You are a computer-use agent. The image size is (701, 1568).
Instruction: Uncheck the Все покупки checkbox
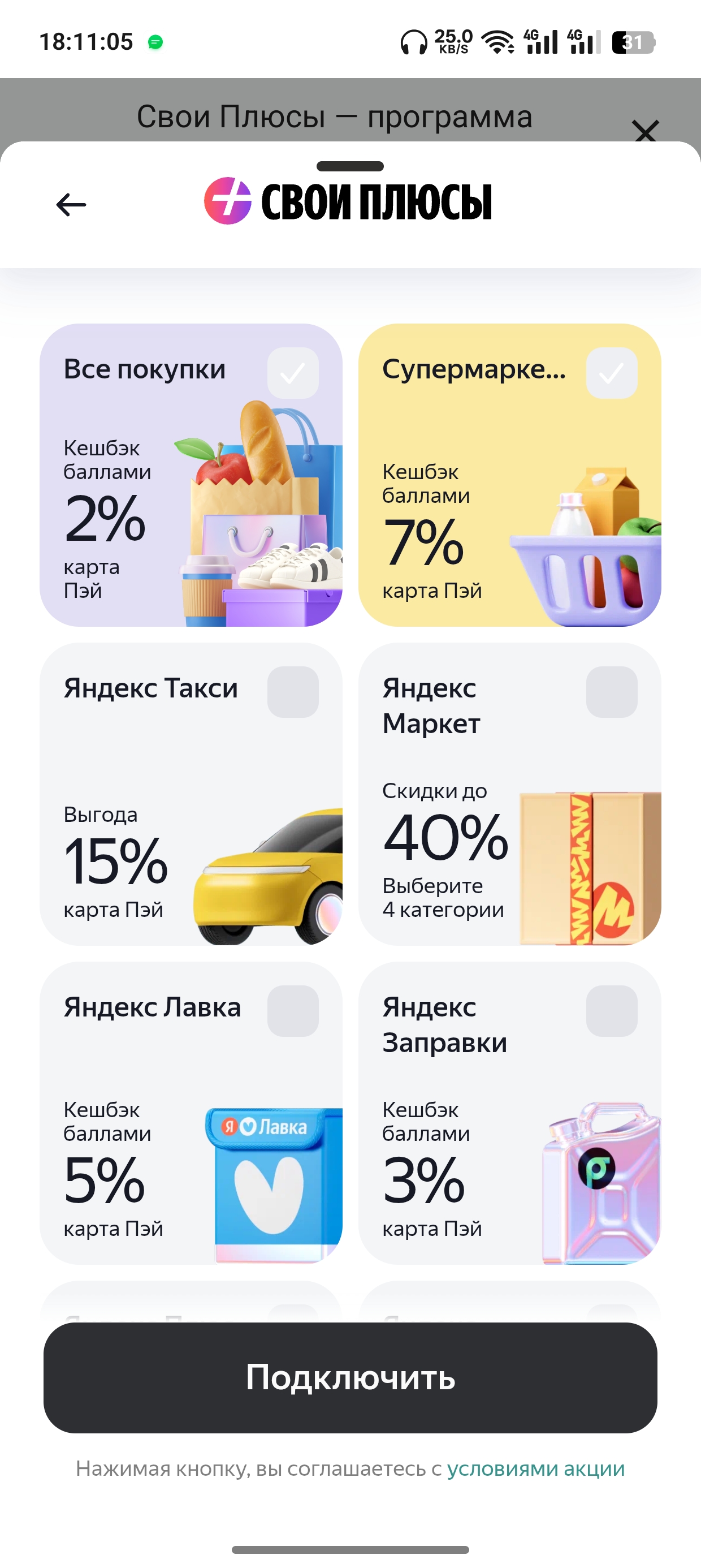click(x=293, y=373)
